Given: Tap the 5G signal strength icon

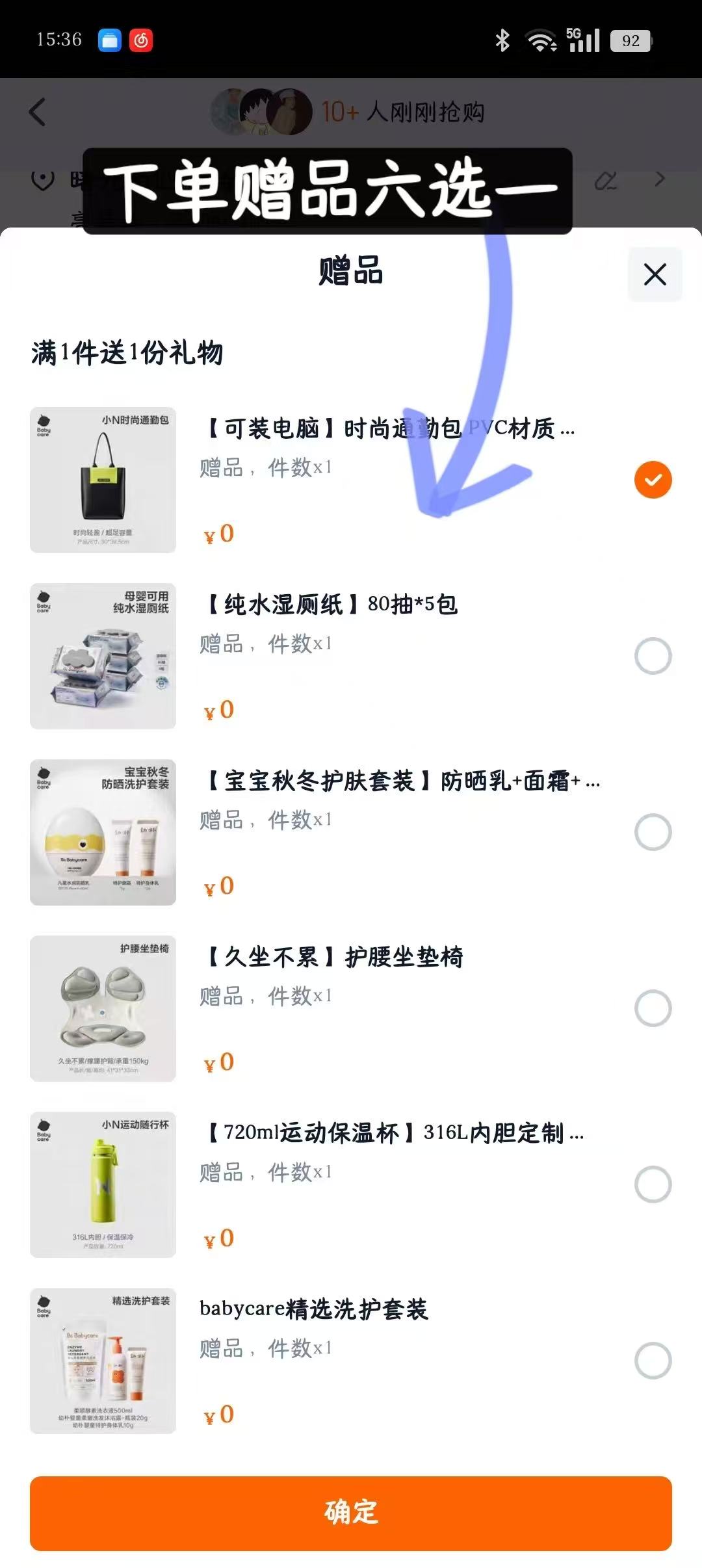Looking at the screenshot, I should [x=583, y=41].
